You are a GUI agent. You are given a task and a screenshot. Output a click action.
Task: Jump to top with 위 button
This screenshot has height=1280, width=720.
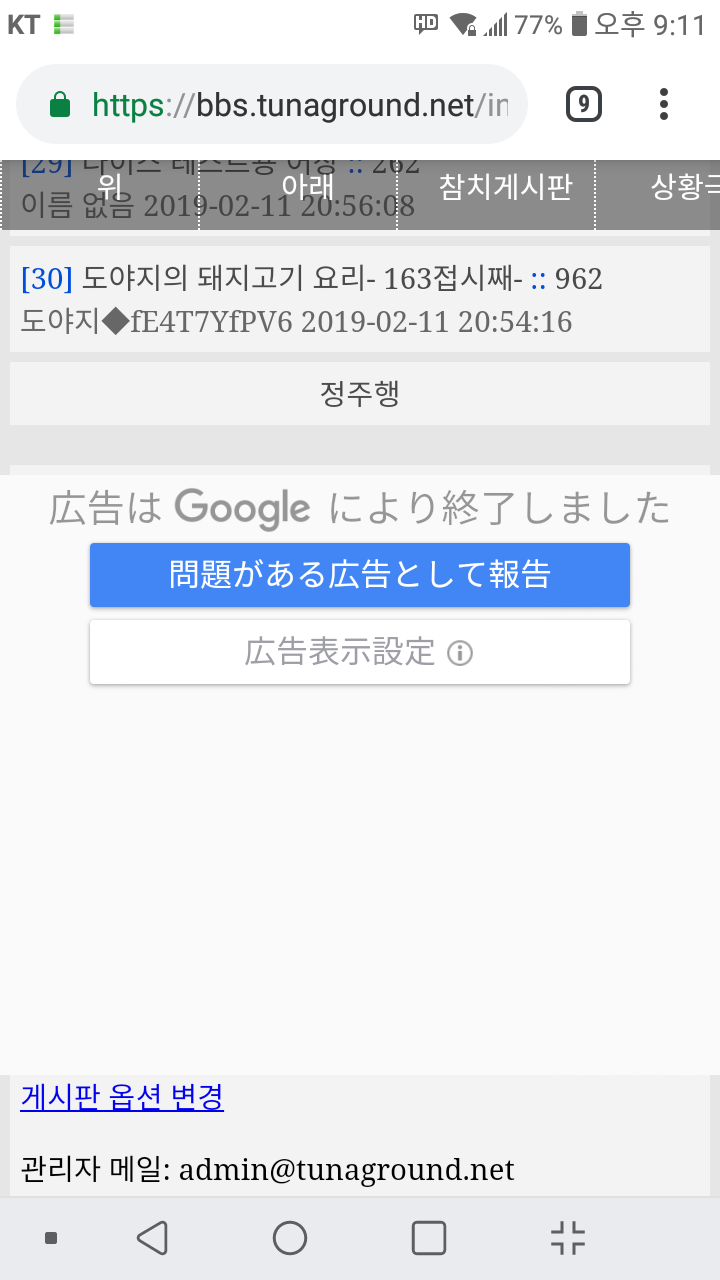click(108, 186)
